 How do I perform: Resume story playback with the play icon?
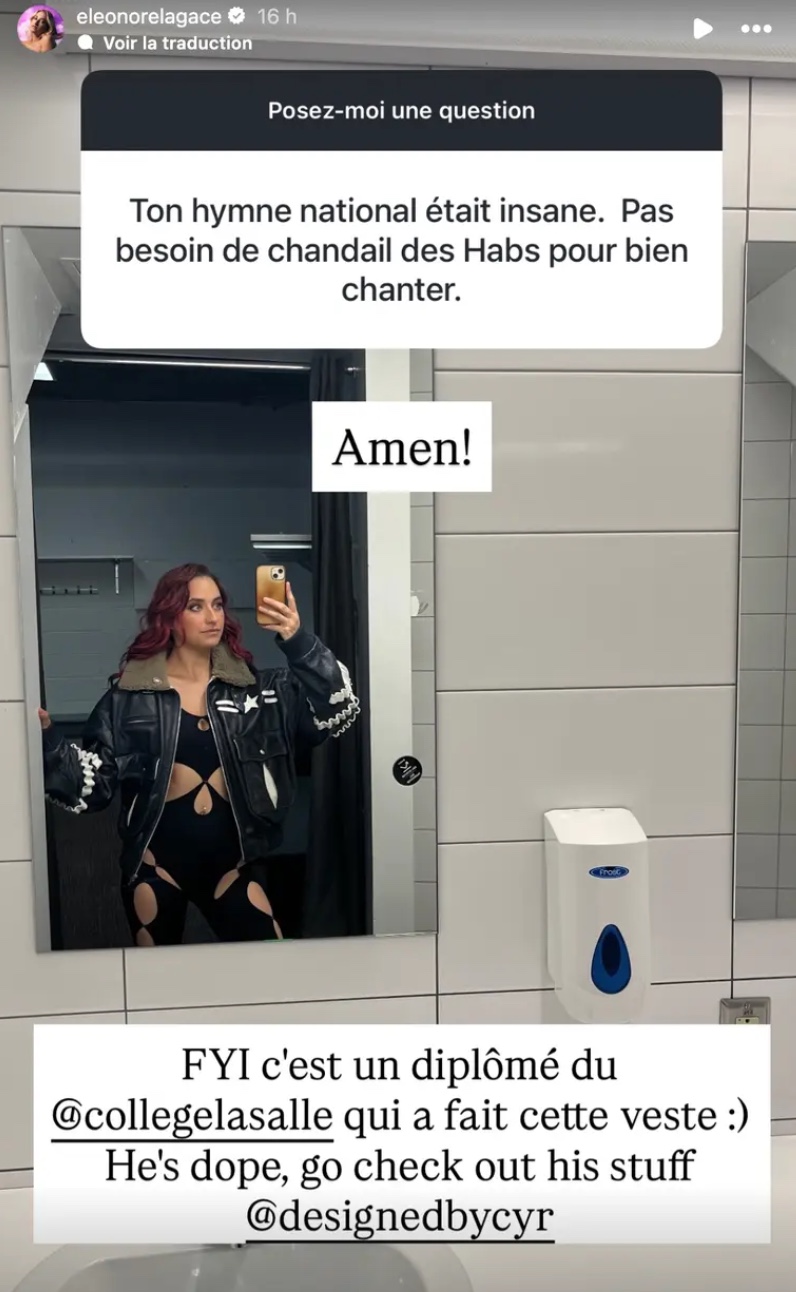(703, 29)
